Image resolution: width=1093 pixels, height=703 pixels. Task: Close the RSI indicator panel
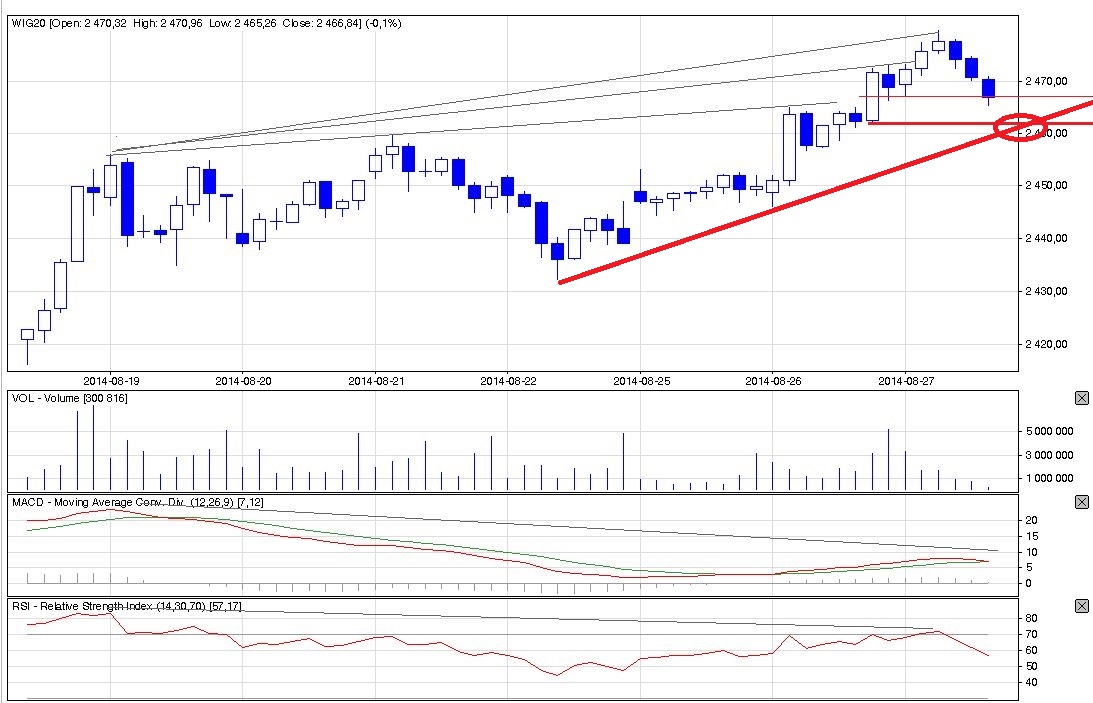tap(1081, 606)
